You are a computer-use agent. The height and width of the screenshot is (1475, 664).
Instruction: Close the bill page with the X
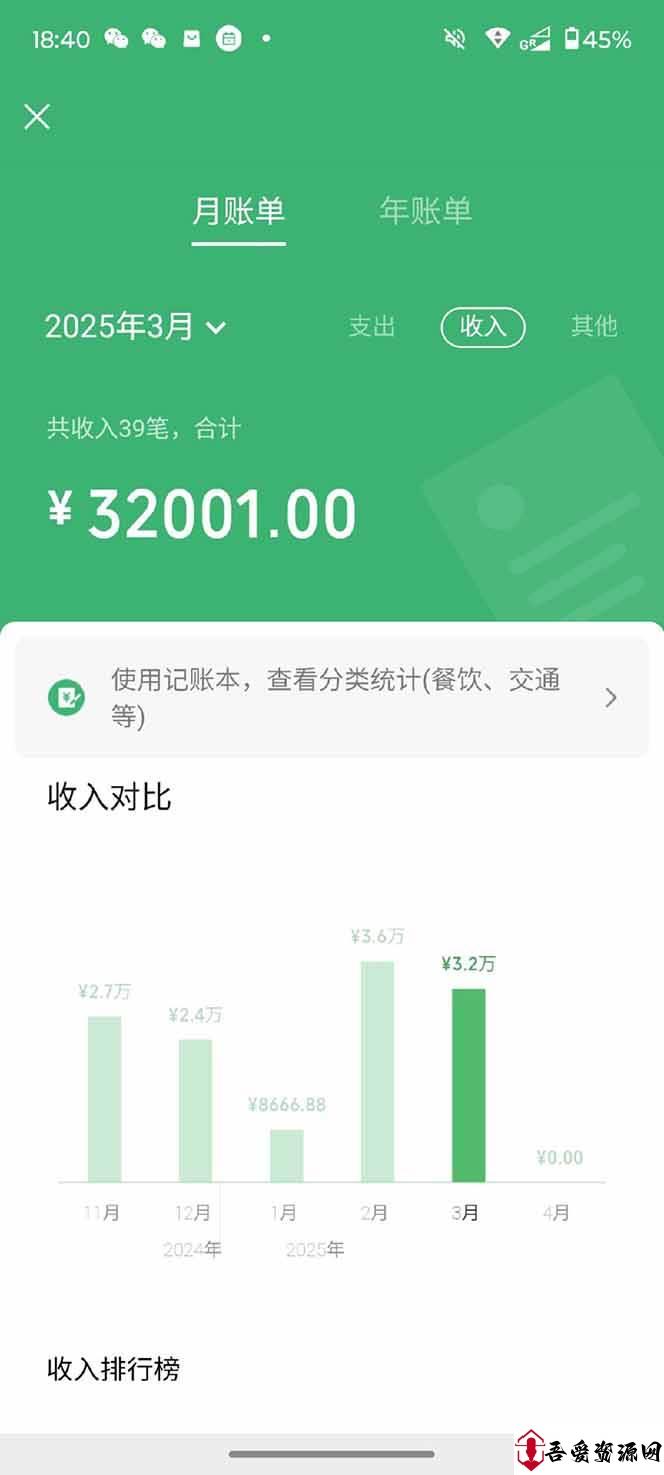(37, 117)
